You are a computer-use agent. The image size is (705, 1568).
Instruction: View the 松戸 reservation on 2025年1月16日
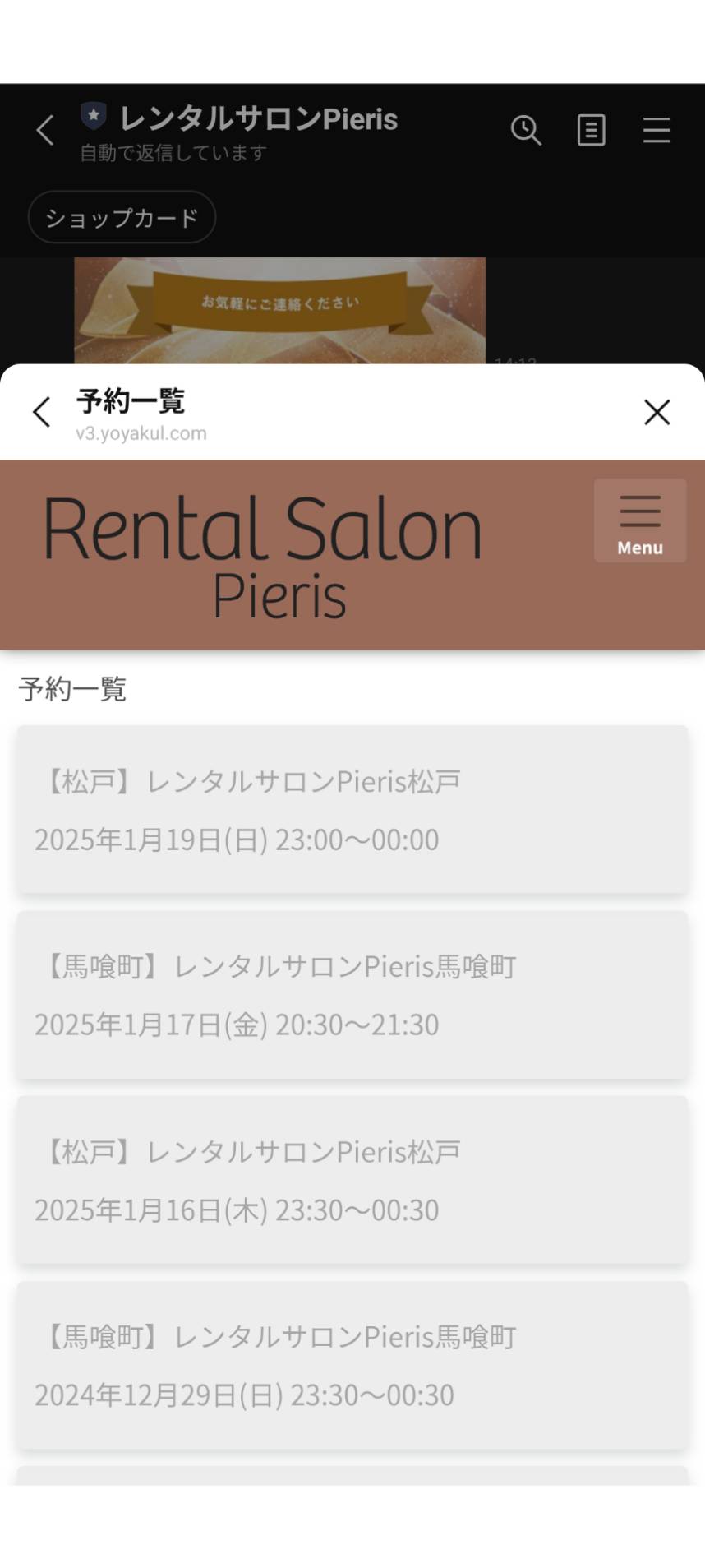(352, 1179)
